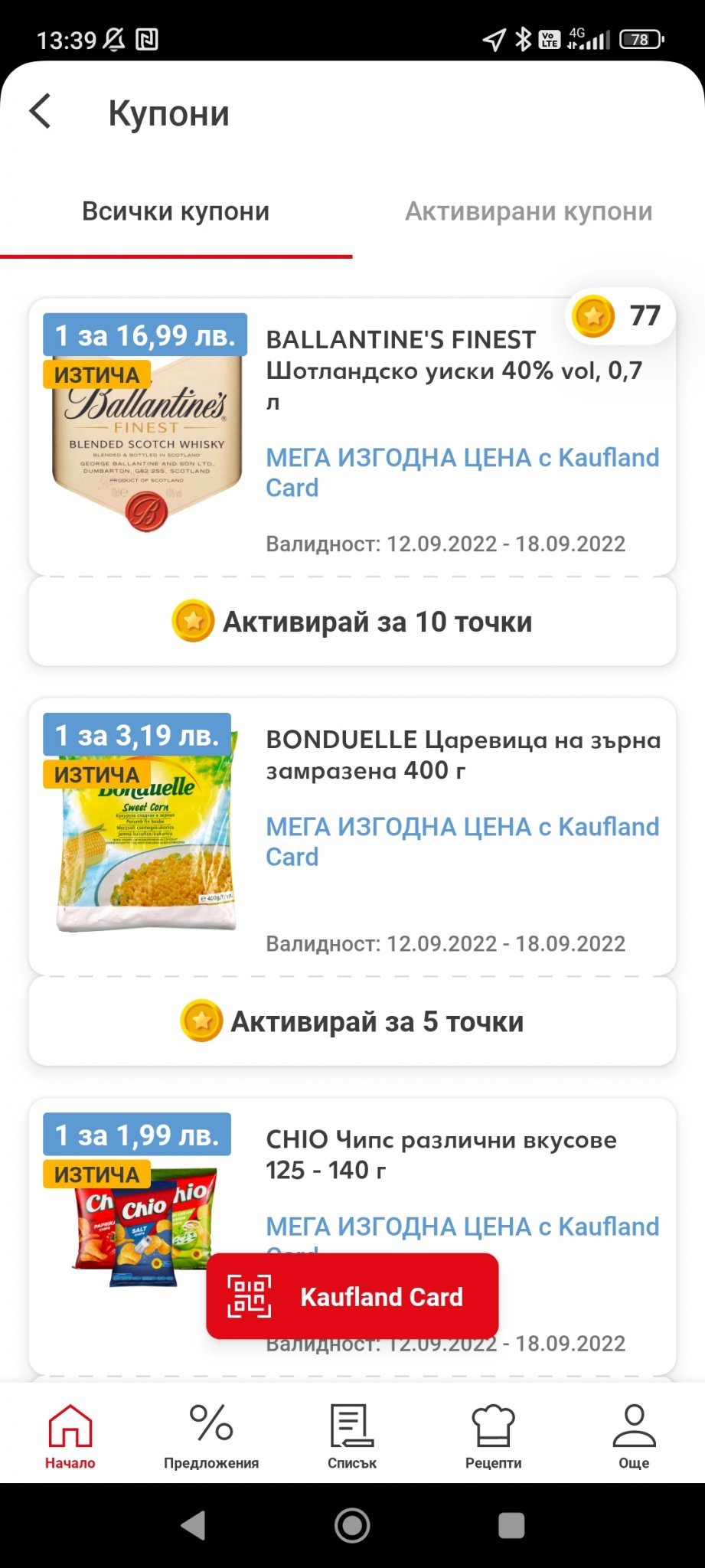This screenshot has height=1568, width=705.
Task: Tap the system home button
Action: 352,1525
